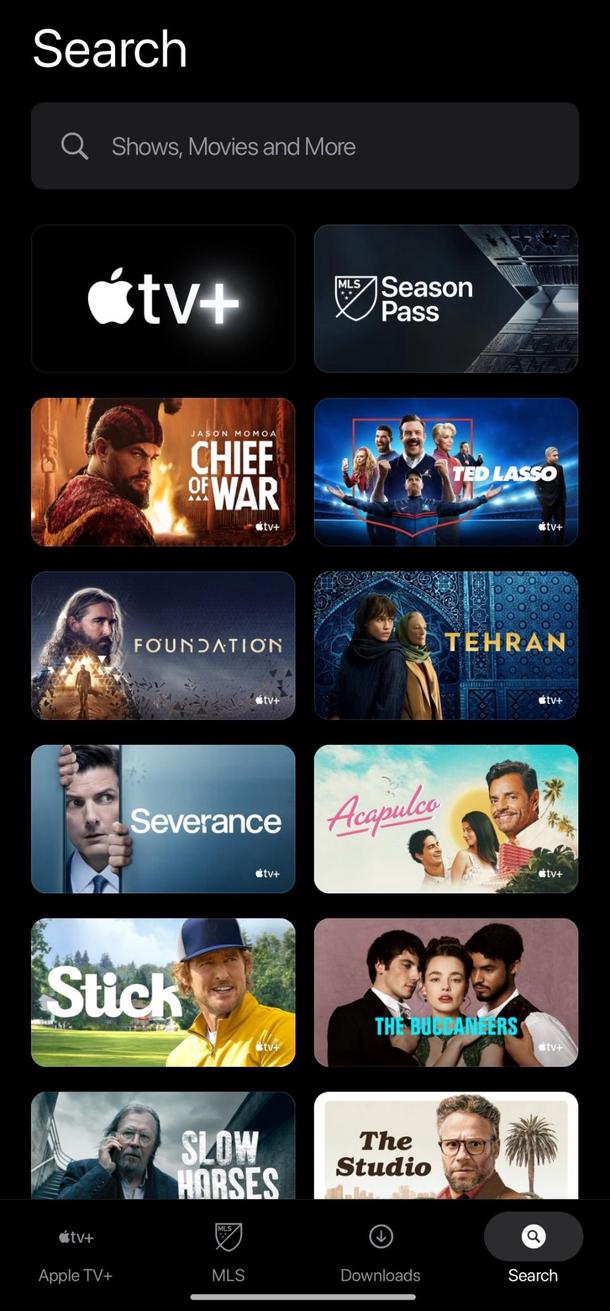Tap the Shows, Movies and More search field
610x1311 pixels.
coord(304,146)
